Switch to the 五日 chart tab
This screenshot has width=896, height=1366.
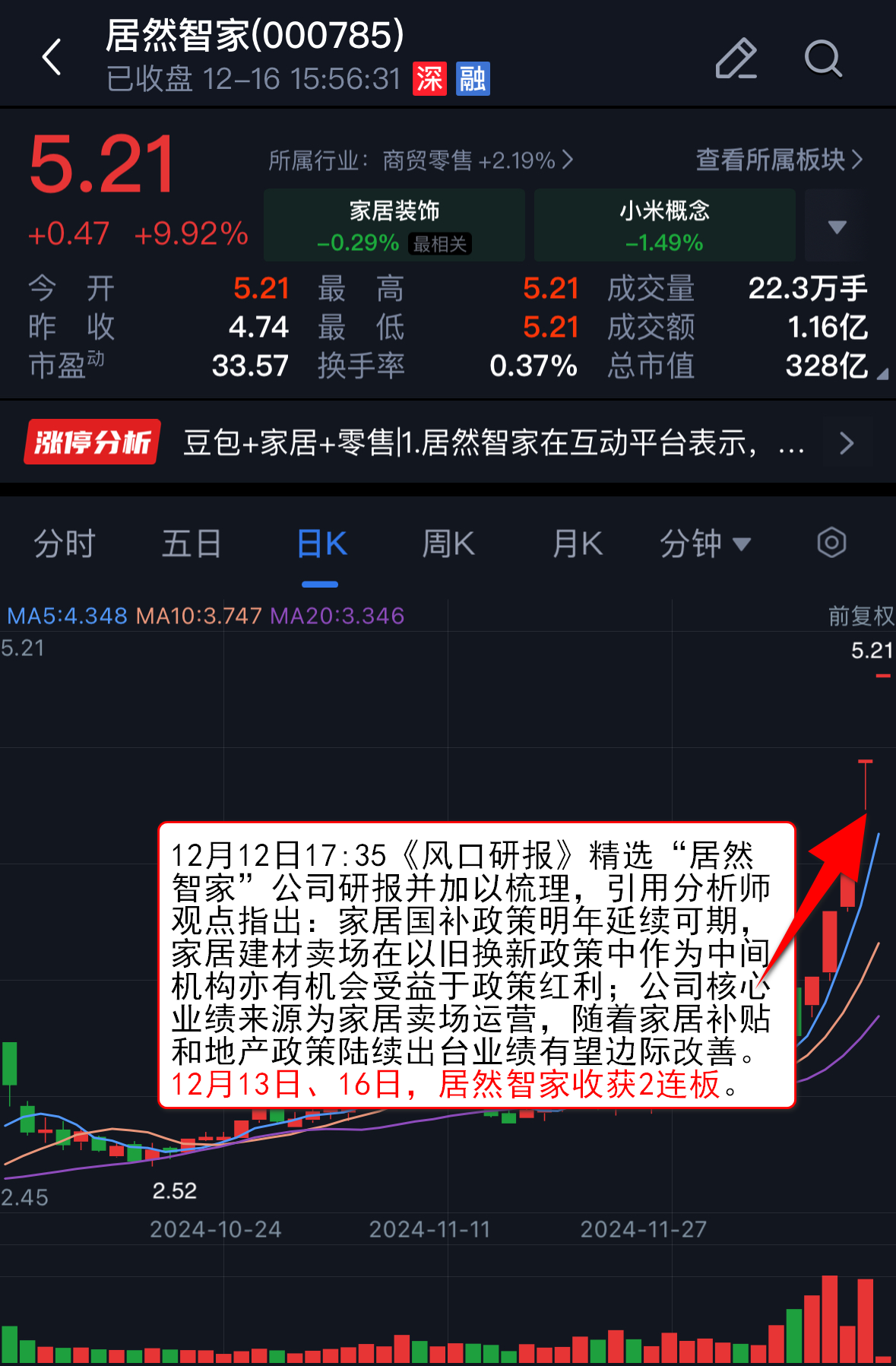click(192, 544)
